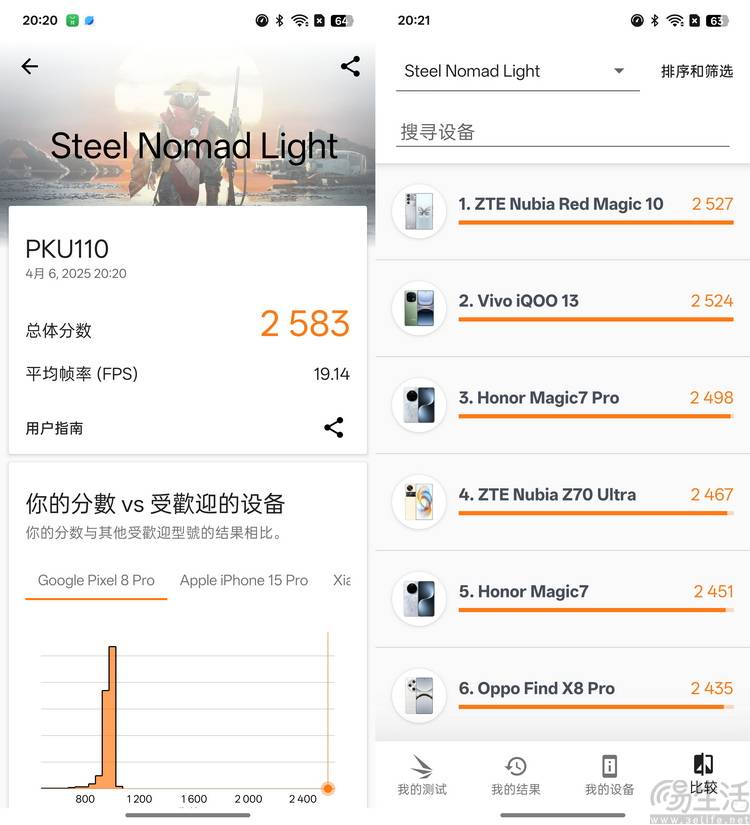Image resolution: width=750 pixels, height=825 pixels.
Task: Open the 用户指南 user guide
Action: coord(55,428)
